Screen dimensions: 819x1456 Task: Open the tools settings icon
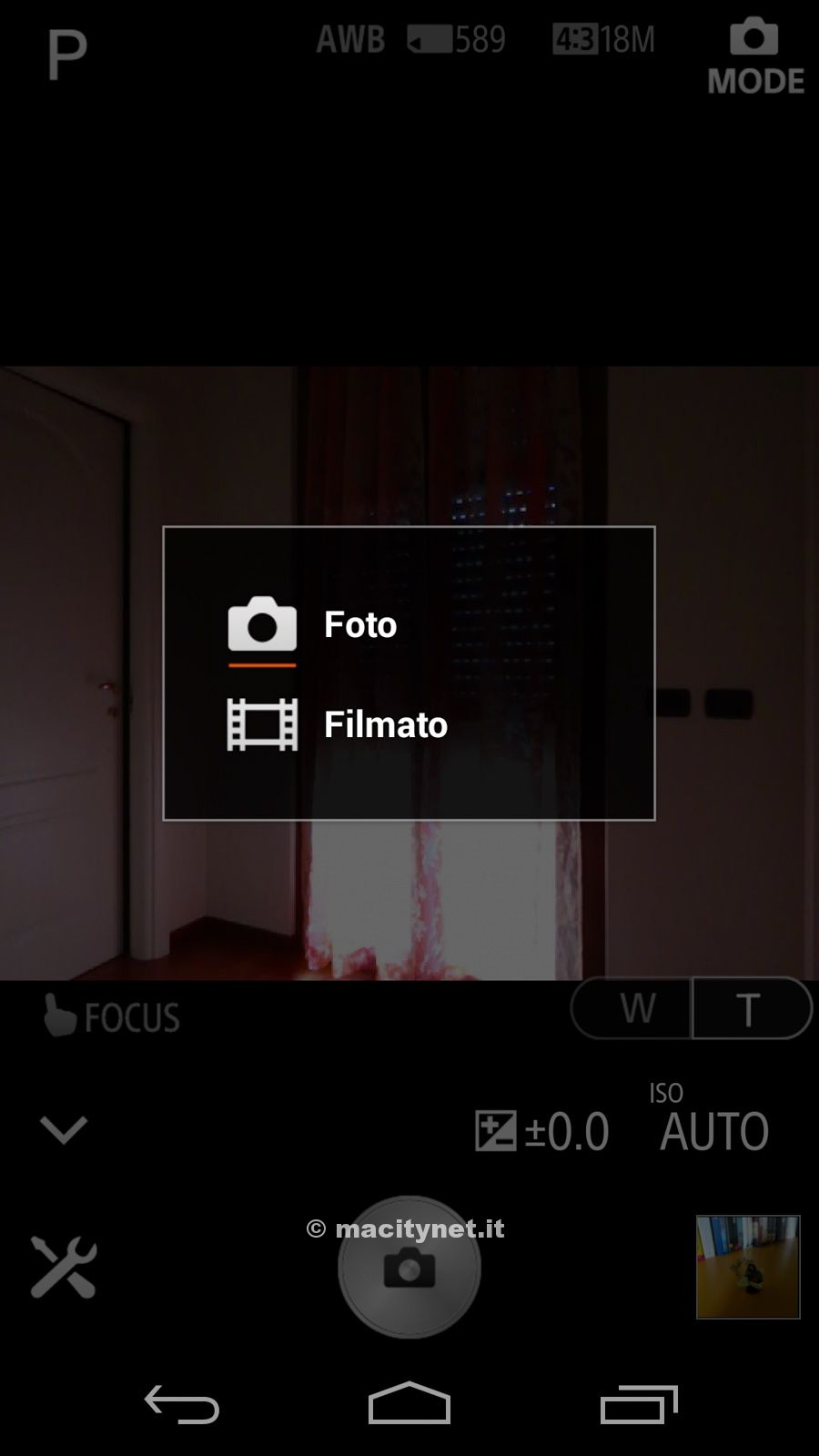[x=63, y=1266]
